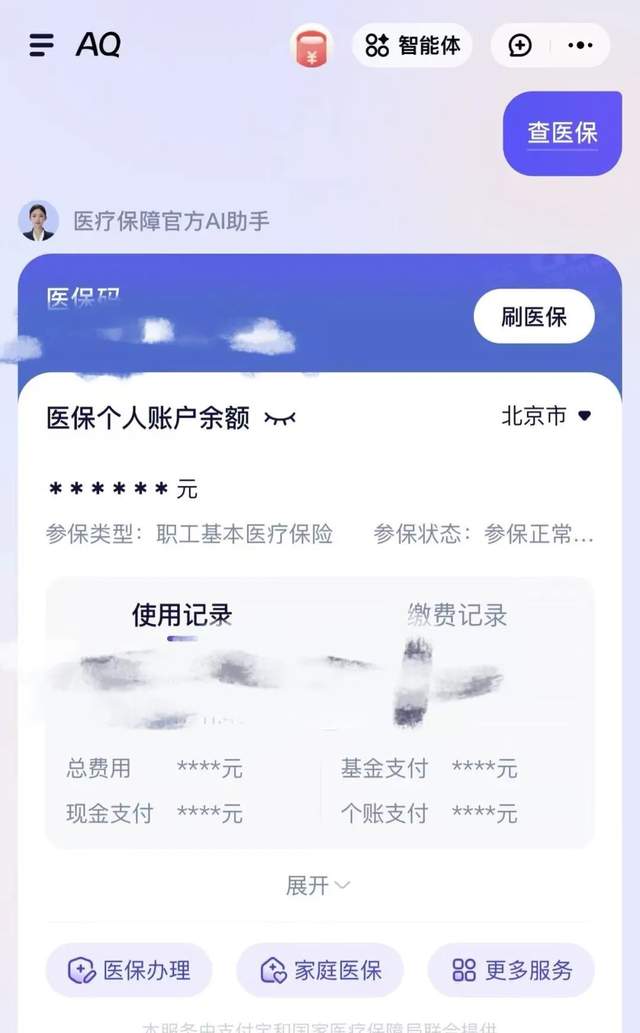Image resolution: width=640 pixels, height=1033 pixels.
Task: Switch to the 使用记录 tab
Action: pyautogui.click(x=182, y=615)
